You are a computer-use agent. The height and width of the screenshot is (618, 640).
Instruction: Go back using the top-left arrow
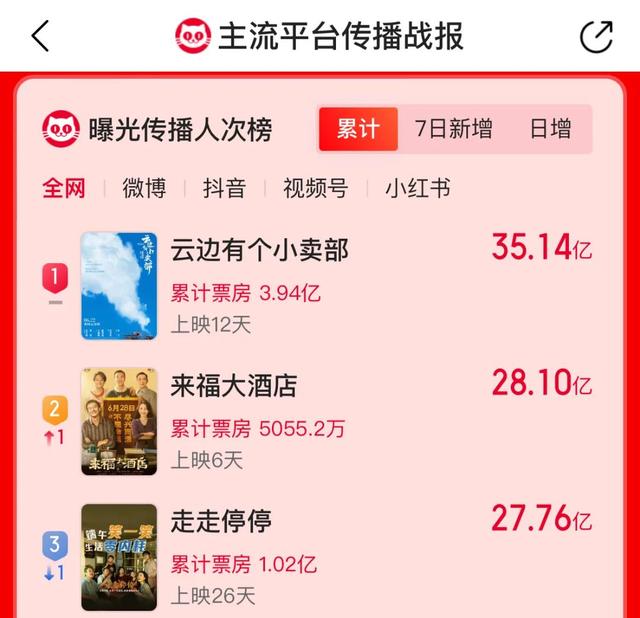tap(40, 37)
